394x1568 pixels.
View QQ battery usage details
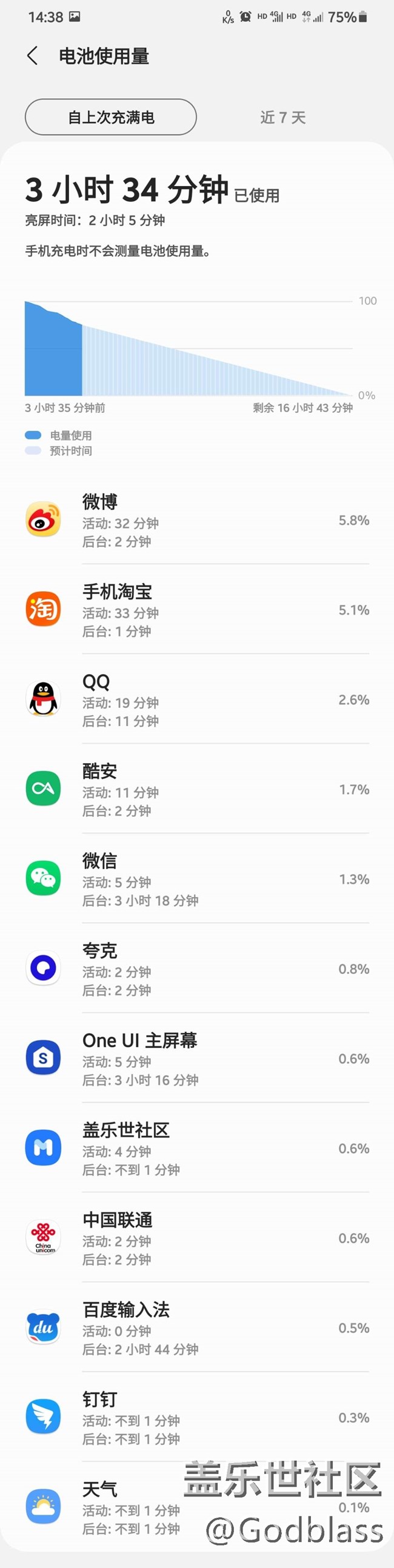(196, 699)
